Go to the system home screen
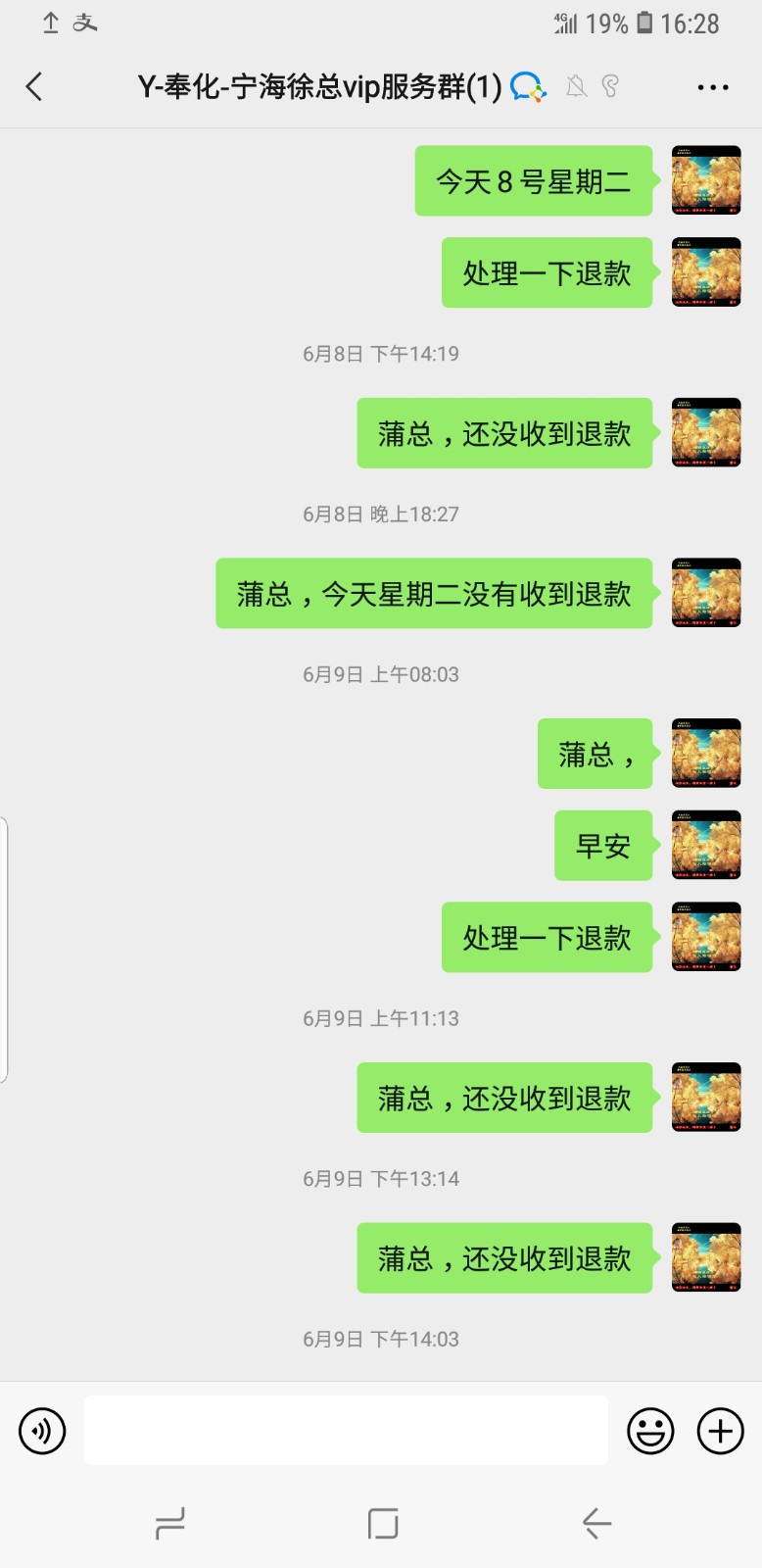The image size is (762, 1568). pos(382,1523)
